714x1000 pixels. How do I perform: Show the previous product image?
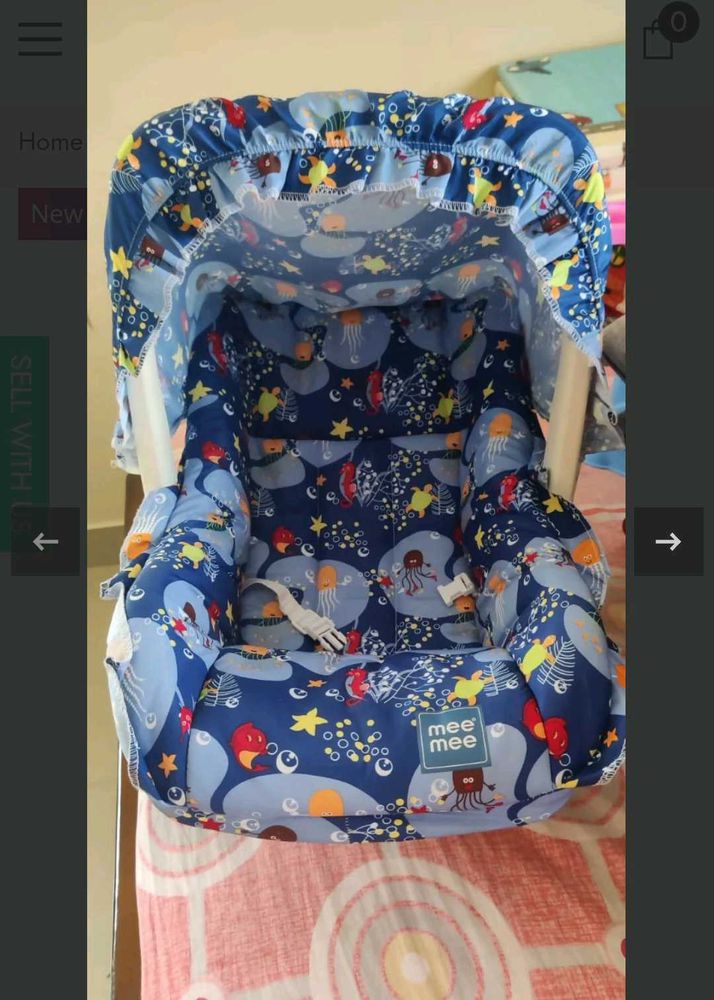click(45, 541)
